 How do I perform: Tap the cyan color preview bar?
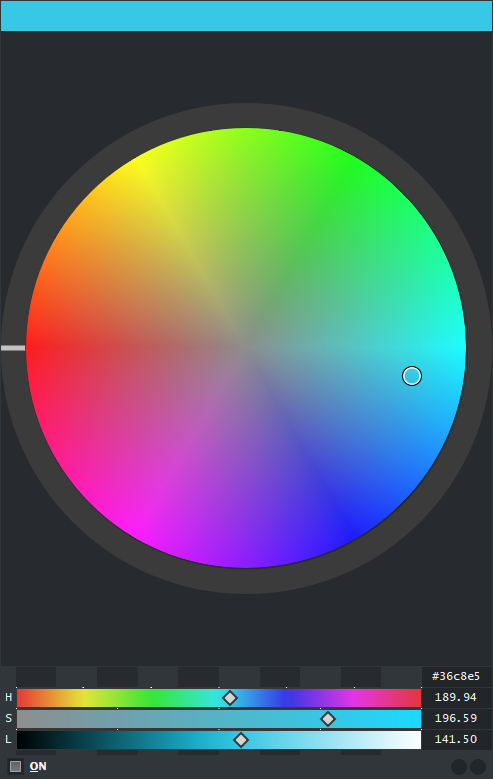click(x=246, y=16)
